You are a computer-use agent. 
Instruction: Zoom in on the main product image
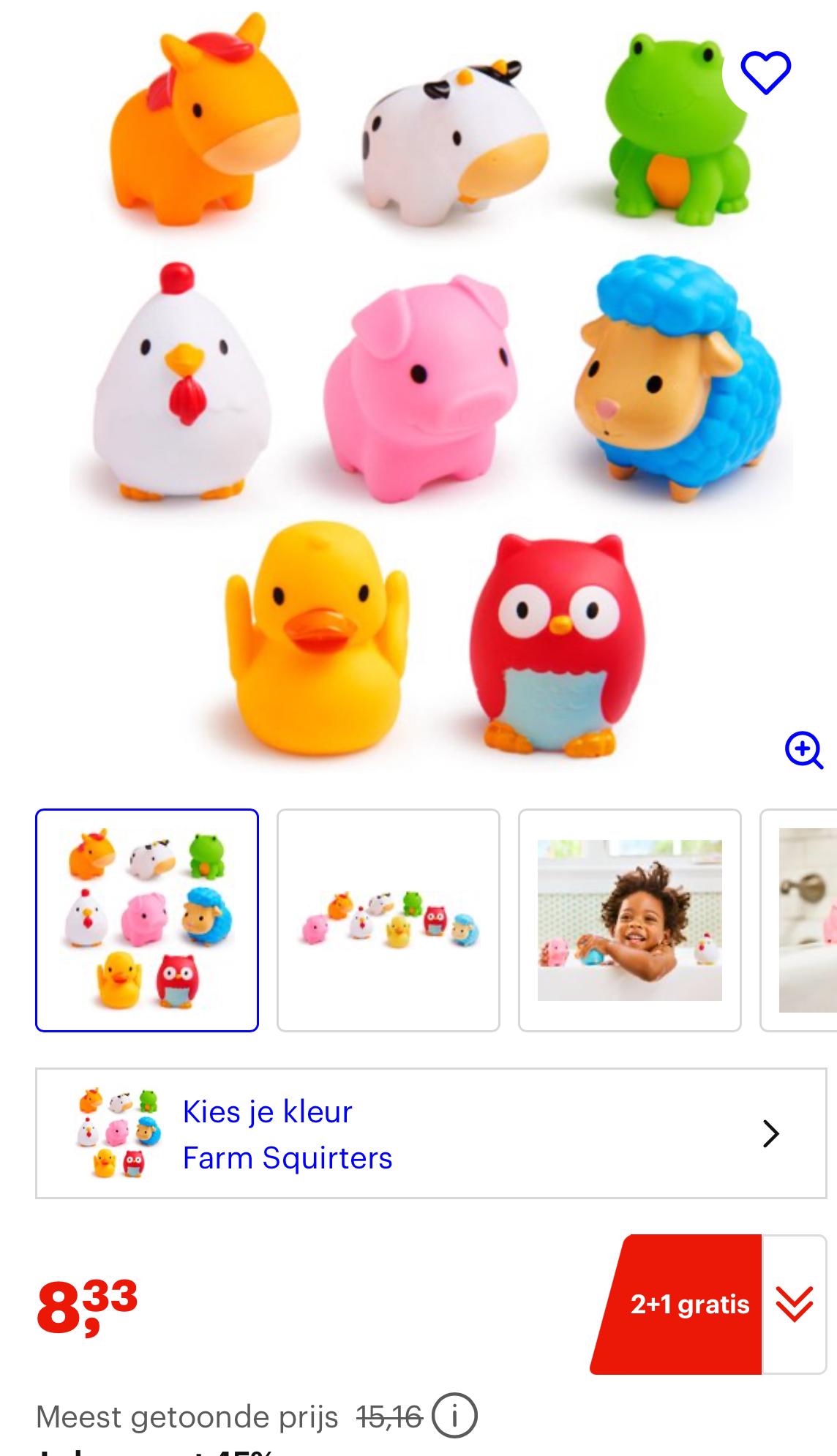point(804,750)
